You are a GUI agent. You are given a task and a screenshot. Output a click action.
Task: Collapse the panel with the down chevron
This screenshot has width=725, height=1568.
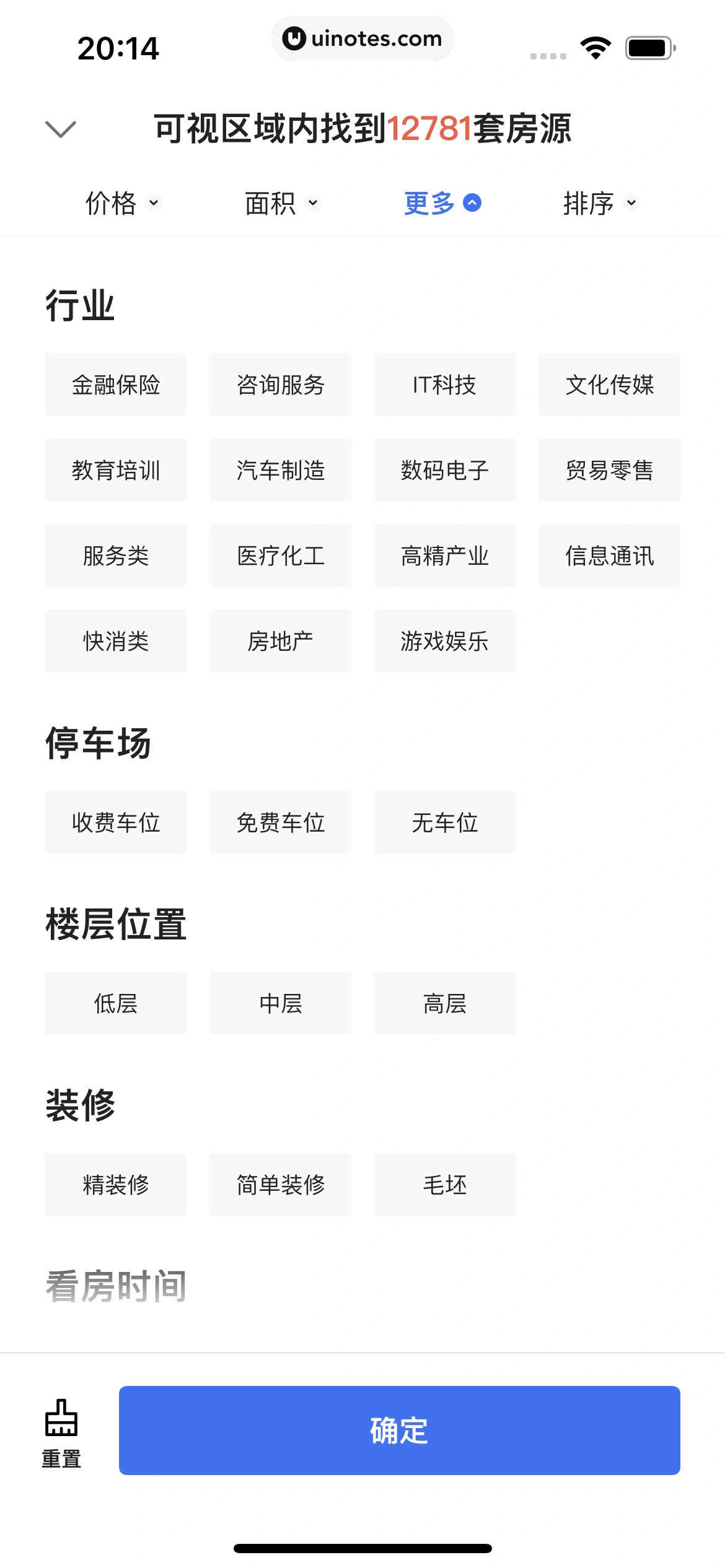61,129
